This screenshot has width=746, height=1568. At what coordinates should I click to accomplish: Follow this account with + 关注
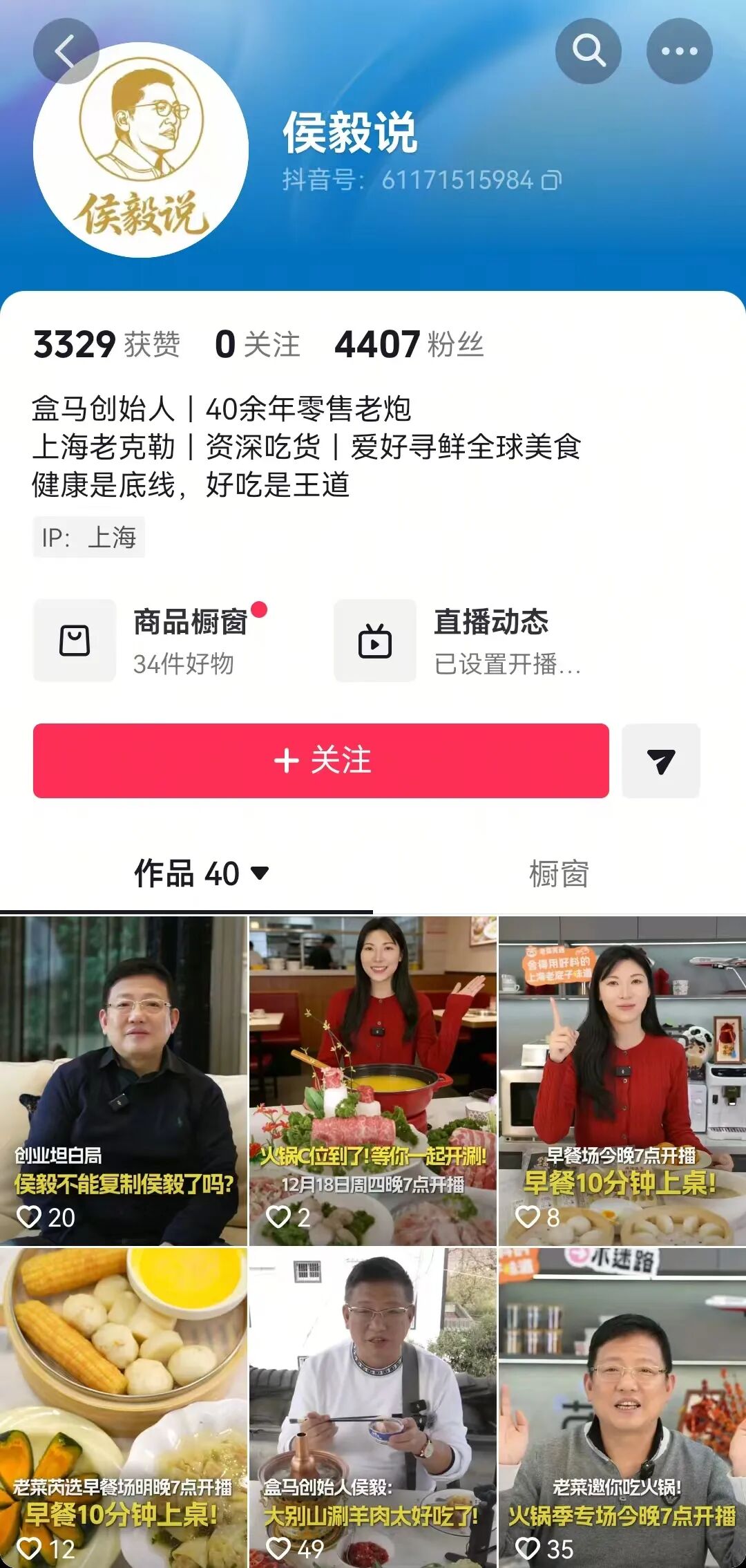pyautogui.click(x=321, y=760)
